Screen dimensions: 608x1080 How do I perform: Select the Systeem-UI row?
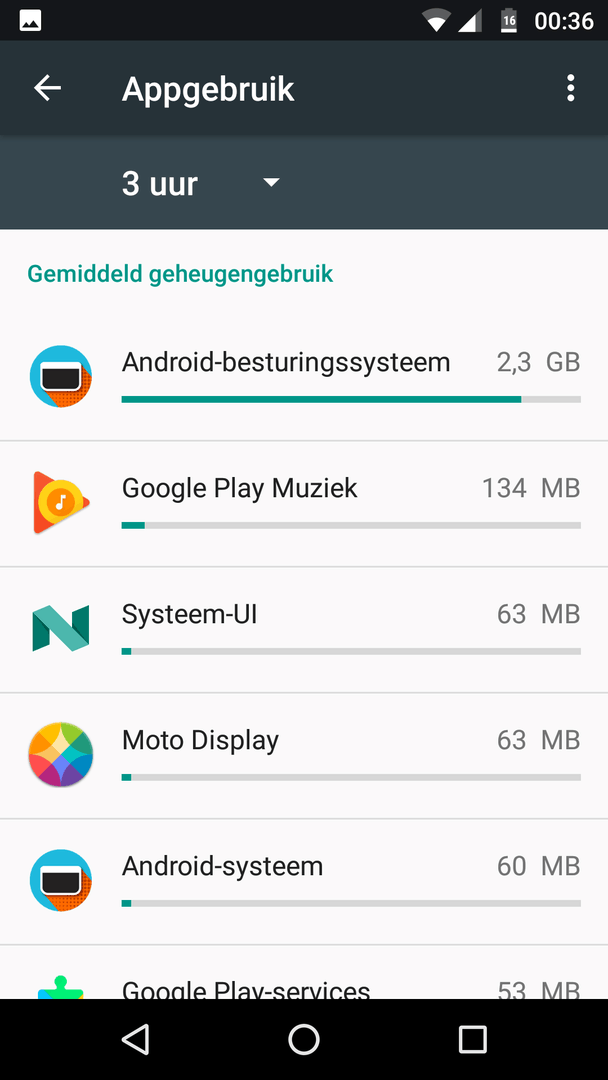(304, 629)
